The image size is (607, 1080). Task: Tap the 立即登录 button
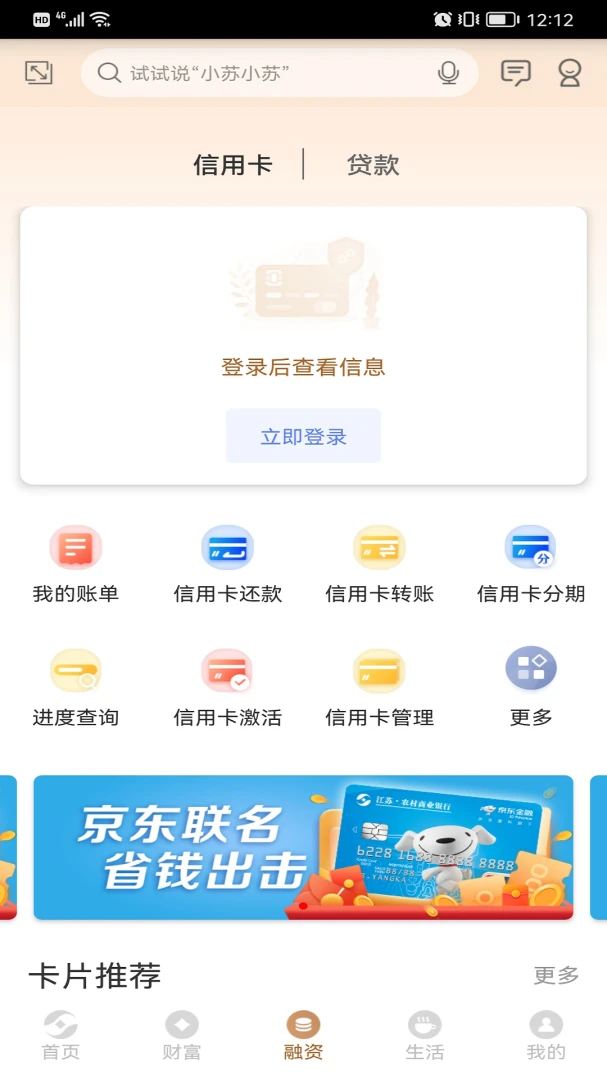(303, 436)
